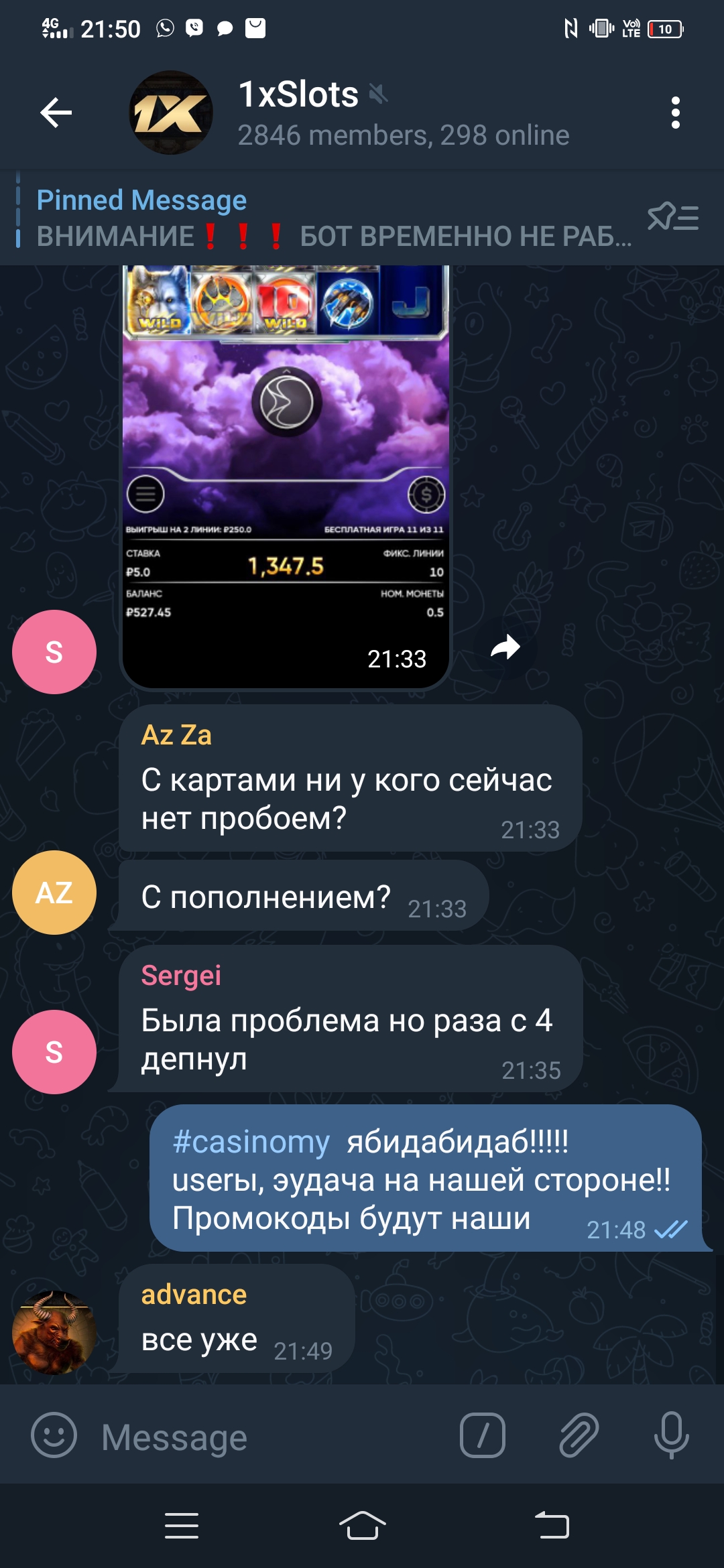The image size is (724, 1568).
Task: Tap the #casinomy hashtag
Action: [251, 1141]
